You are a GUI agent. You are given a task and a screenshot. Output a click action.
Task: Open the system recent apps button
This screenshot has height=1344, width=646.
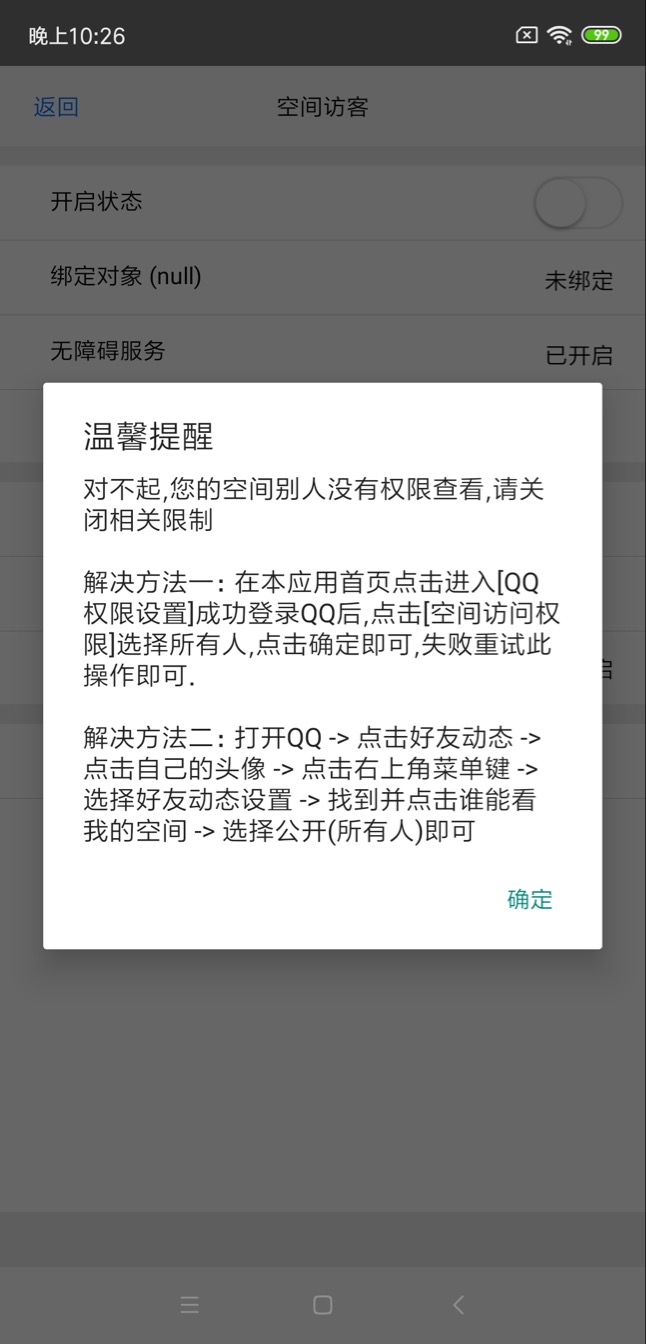(189, 1304)
